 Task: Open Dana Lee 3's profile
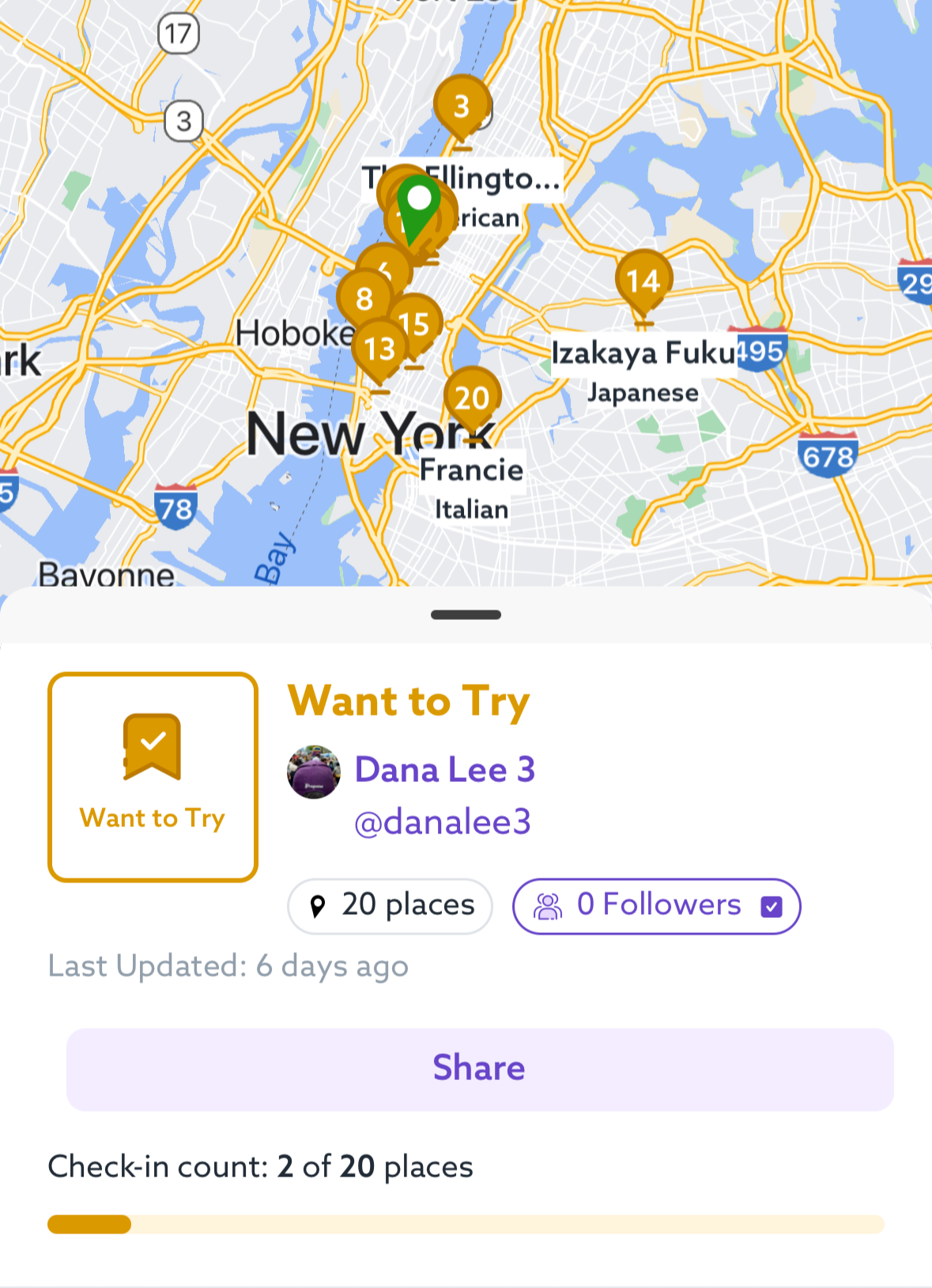(x=444, y=769)
